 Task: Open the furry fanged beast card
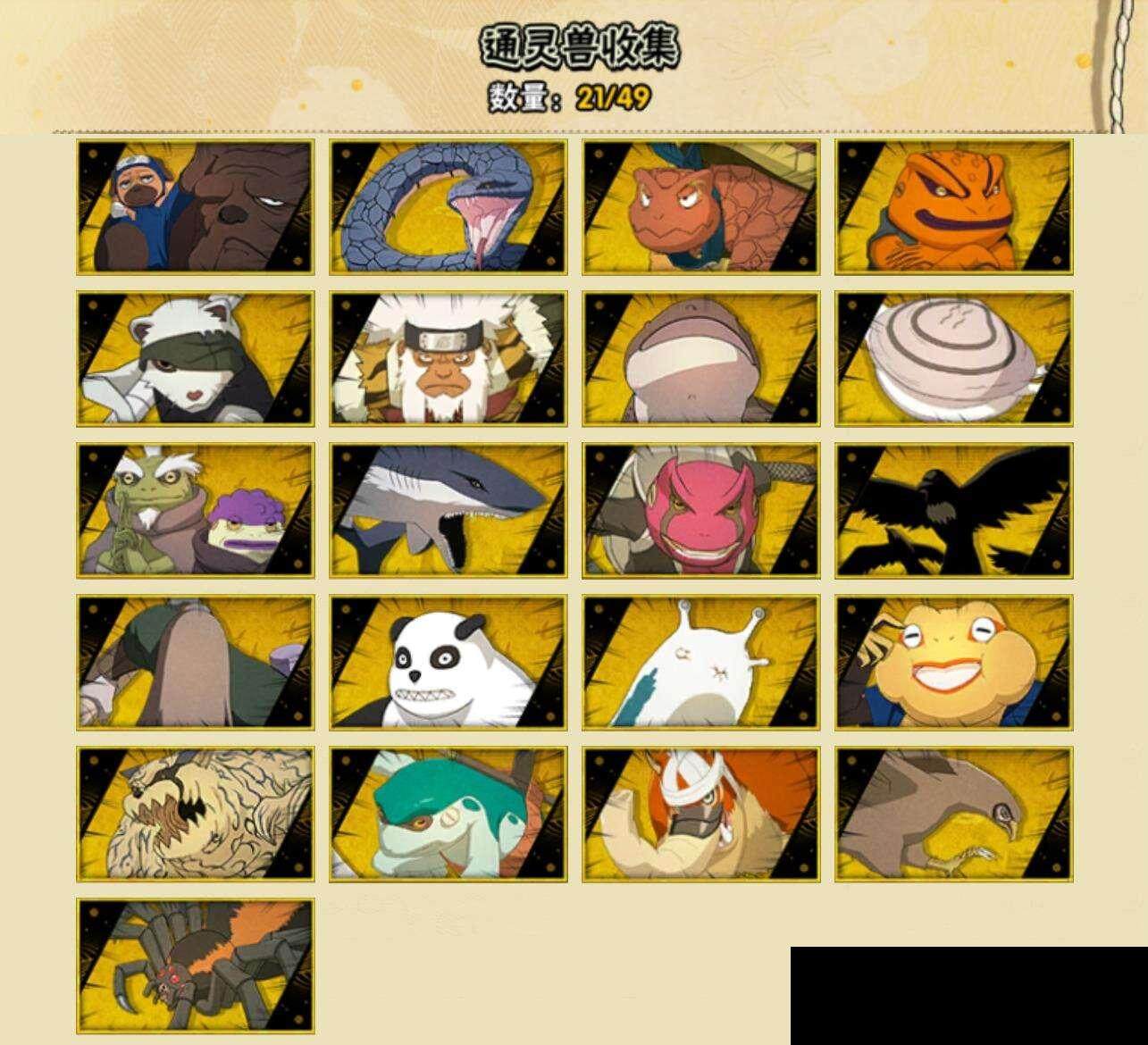tap(195, 815)
